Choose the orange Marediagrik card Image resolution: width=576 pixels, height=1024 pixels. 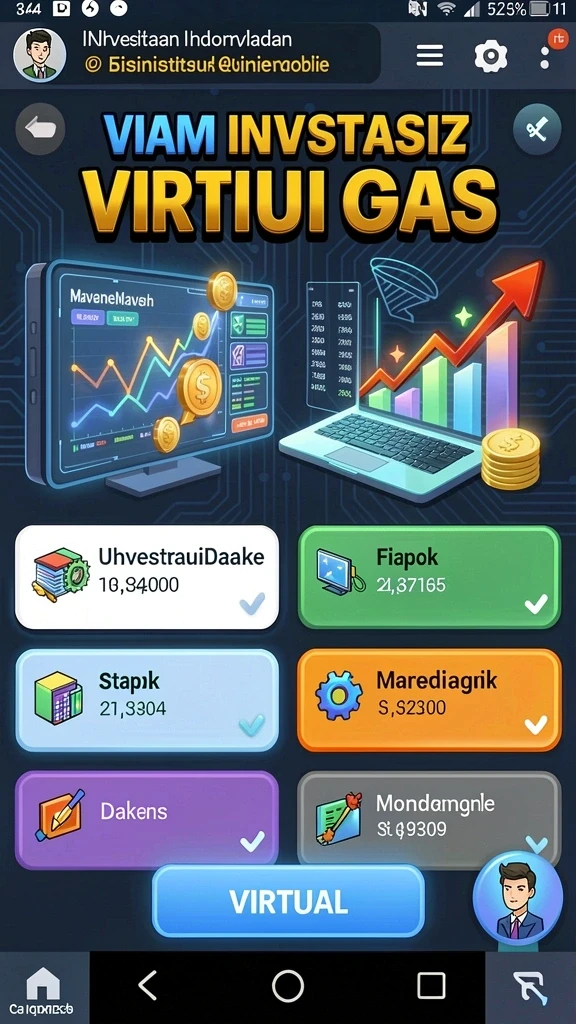tap(430, 700)
